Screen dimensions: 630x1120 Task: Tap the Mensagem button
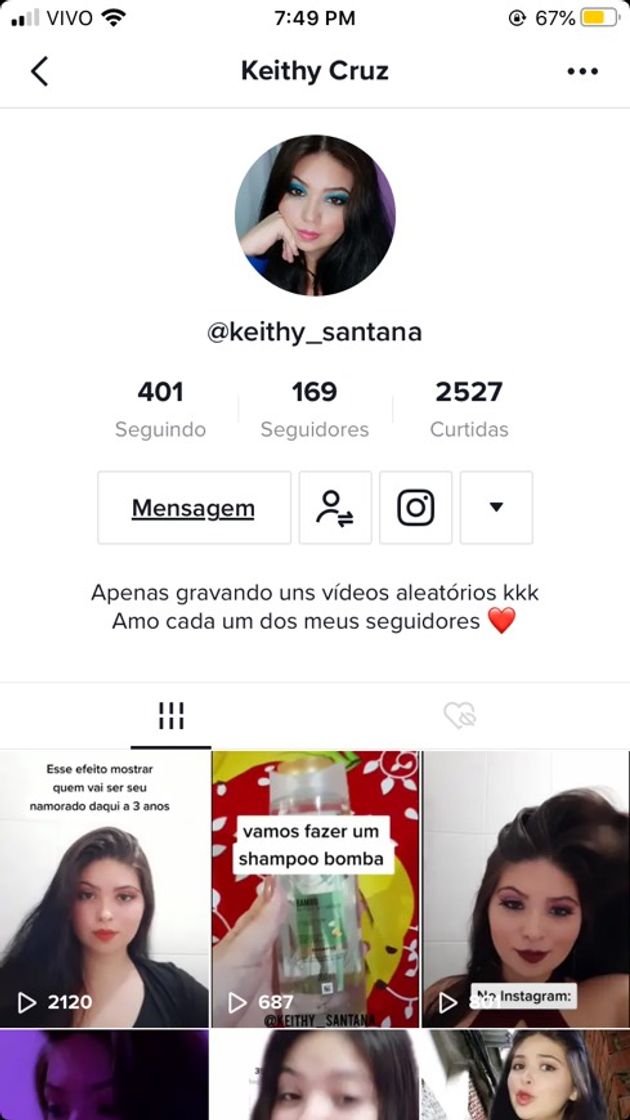point(194,508)
